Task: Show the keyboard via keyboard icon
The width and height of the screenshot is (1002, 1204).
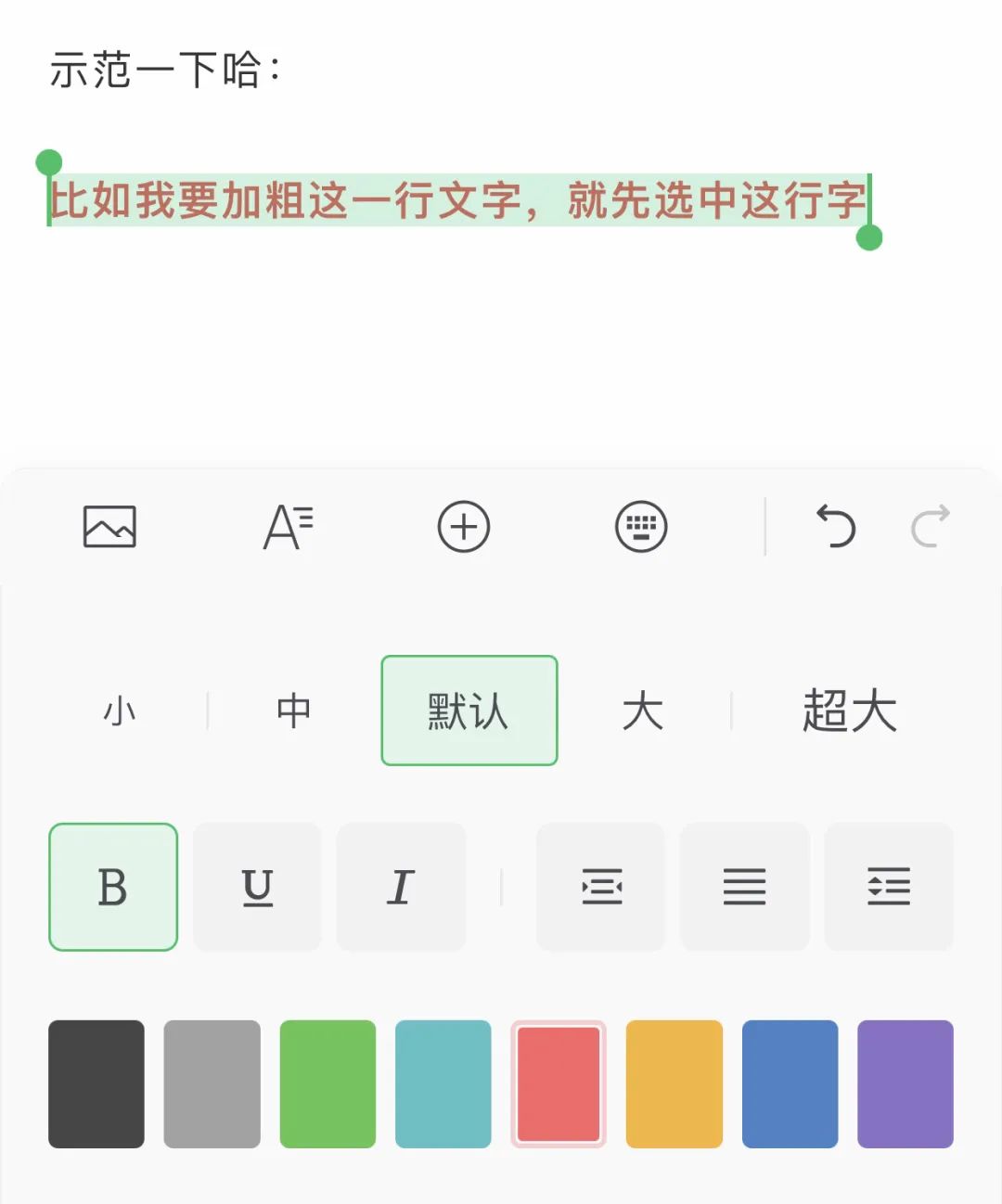Action: coord(641,527)
